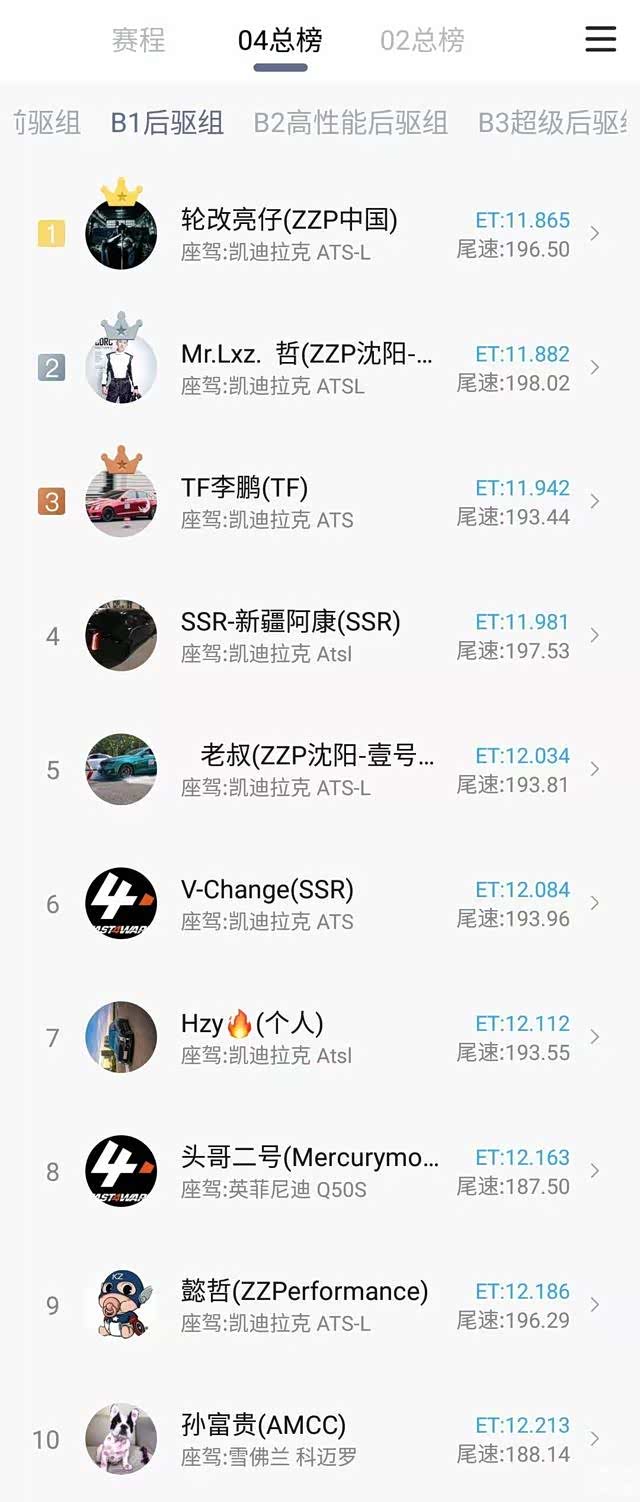This screenshot has width=640, height=1502.
Task: Open the 老叔(ZZP沈阳-壹号 entry
Action: click(x=320, y=770)
